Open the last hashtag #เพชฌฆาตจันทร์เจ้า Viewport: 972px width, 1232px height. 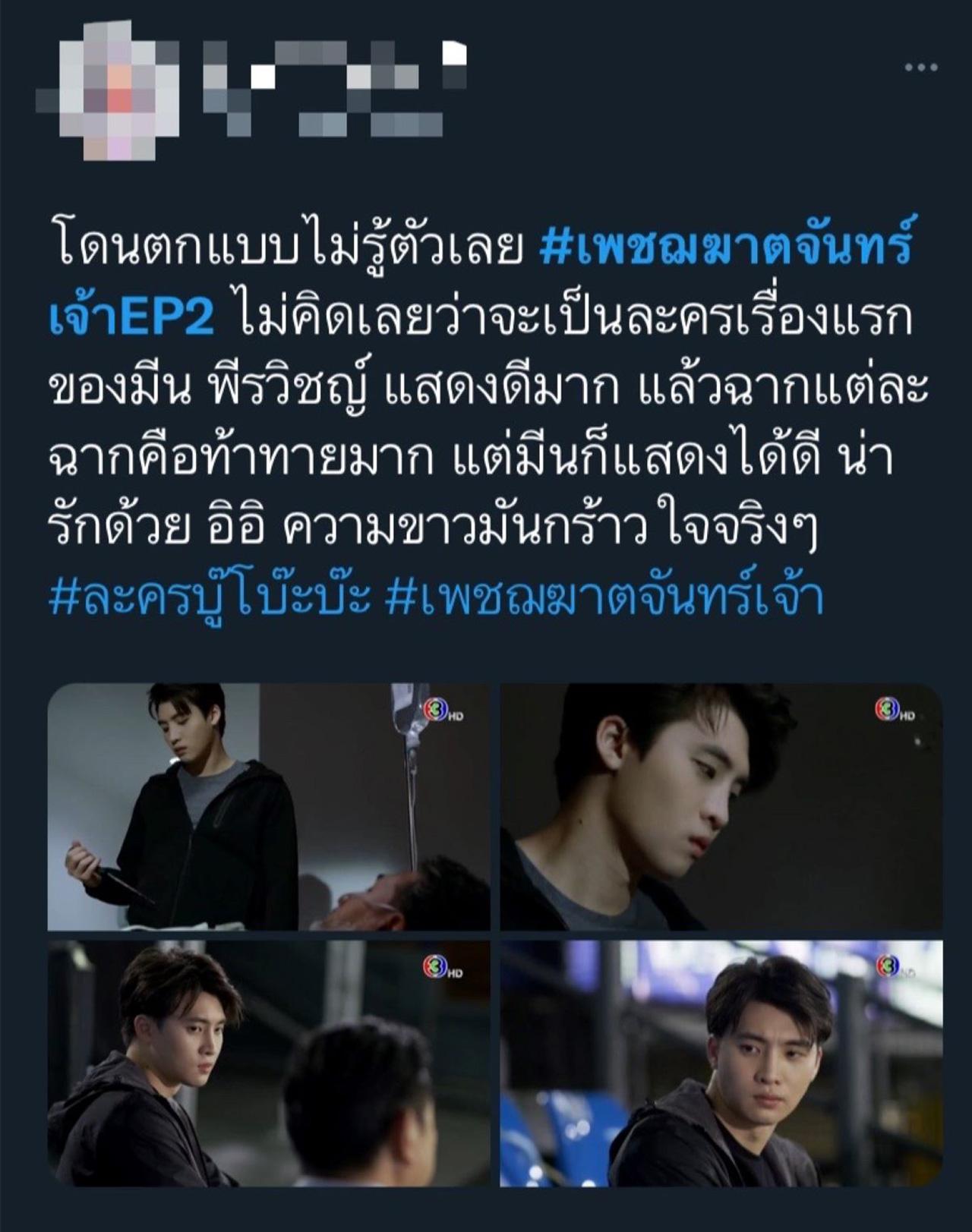(604, 597)
